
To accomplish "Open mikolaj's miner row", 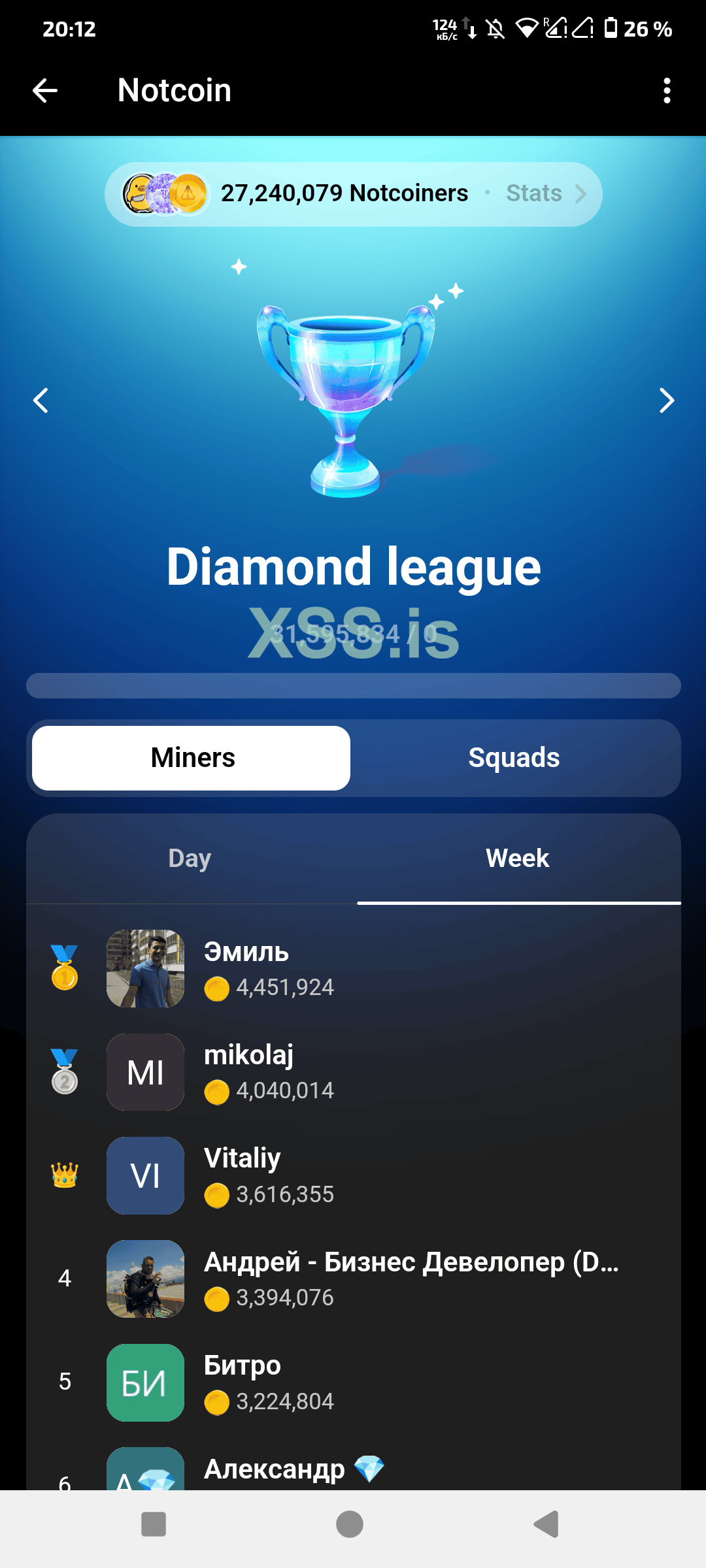I will point(353,1072).
